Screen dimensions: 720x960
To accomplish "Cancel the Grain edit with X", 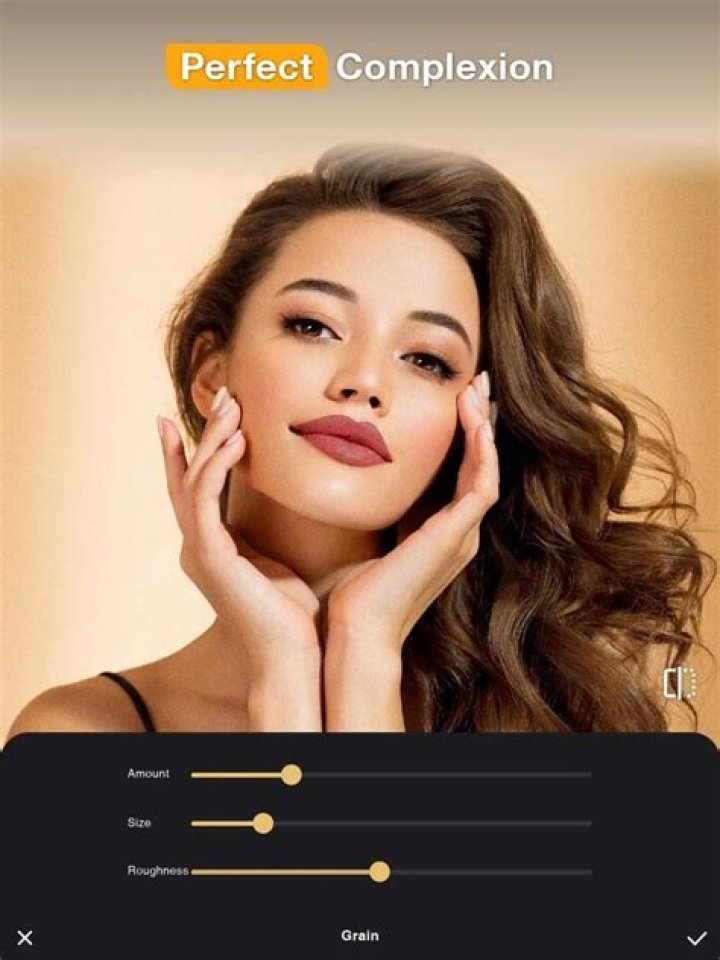I will pyautogui.click(x=25, y=937).
